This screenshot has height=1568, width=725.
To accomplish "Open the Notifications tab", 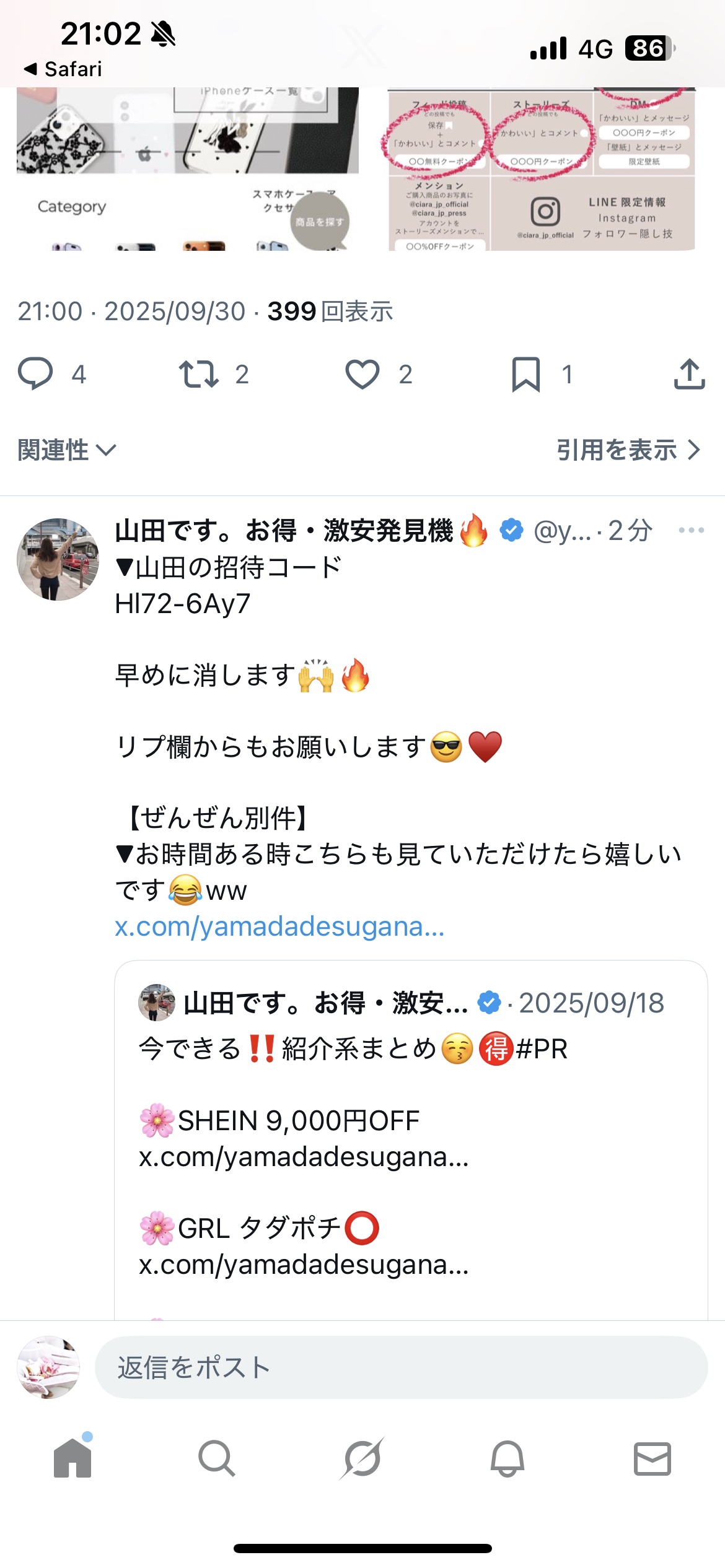I will click(507, 1458).
